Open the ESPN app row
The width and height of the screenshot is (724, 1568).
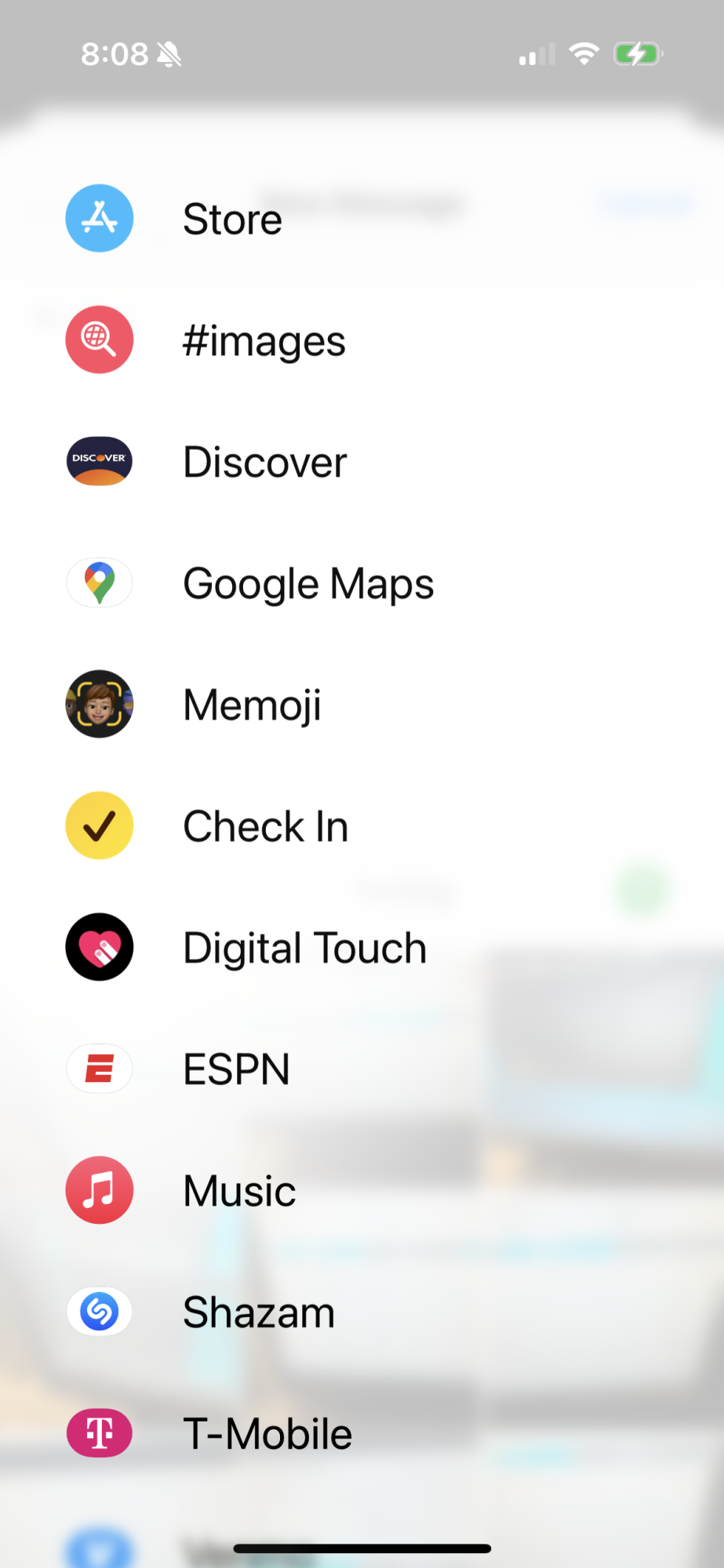362,1069
